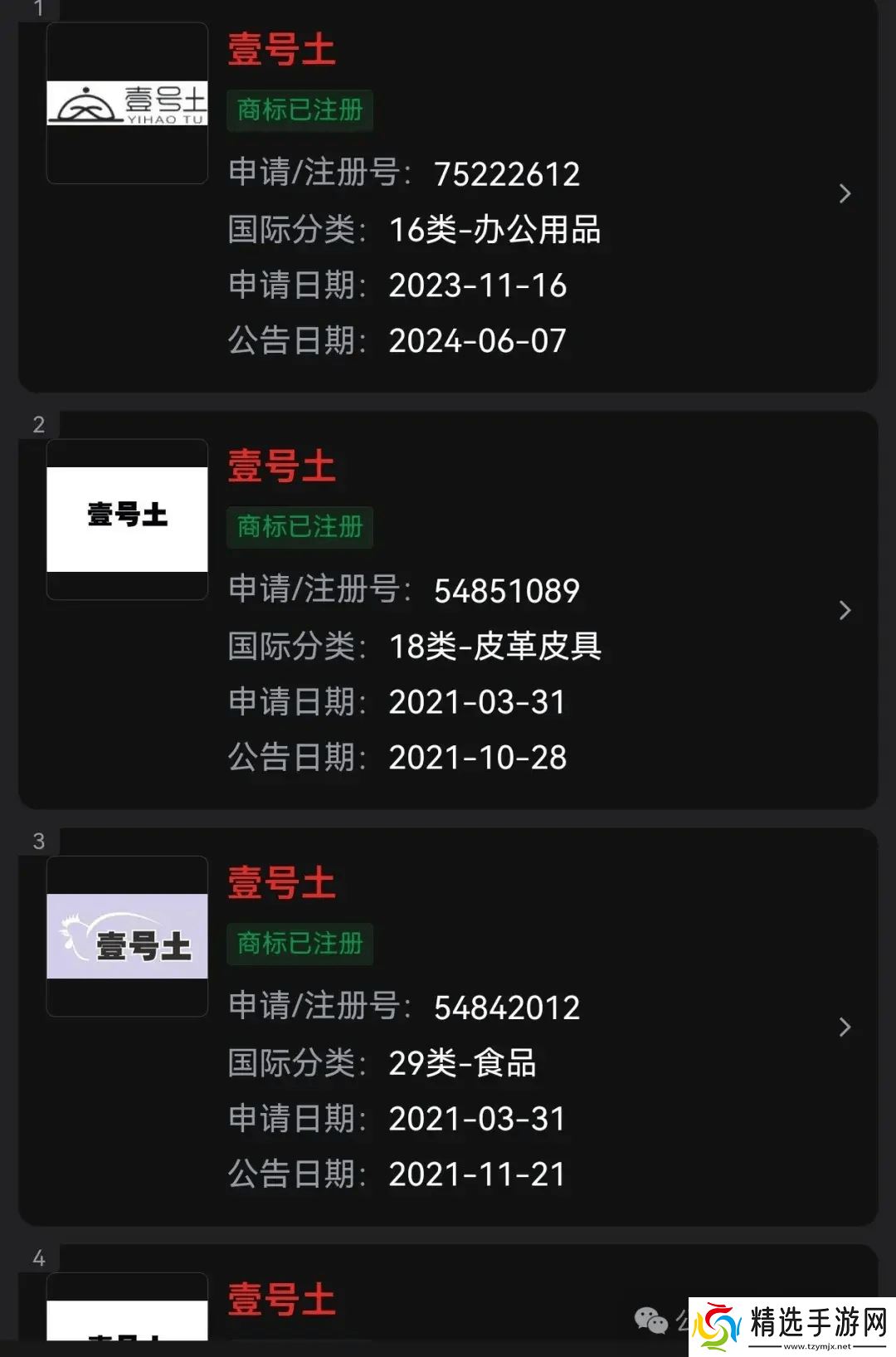Open trademark record number 54851089

tap(845, 611)
